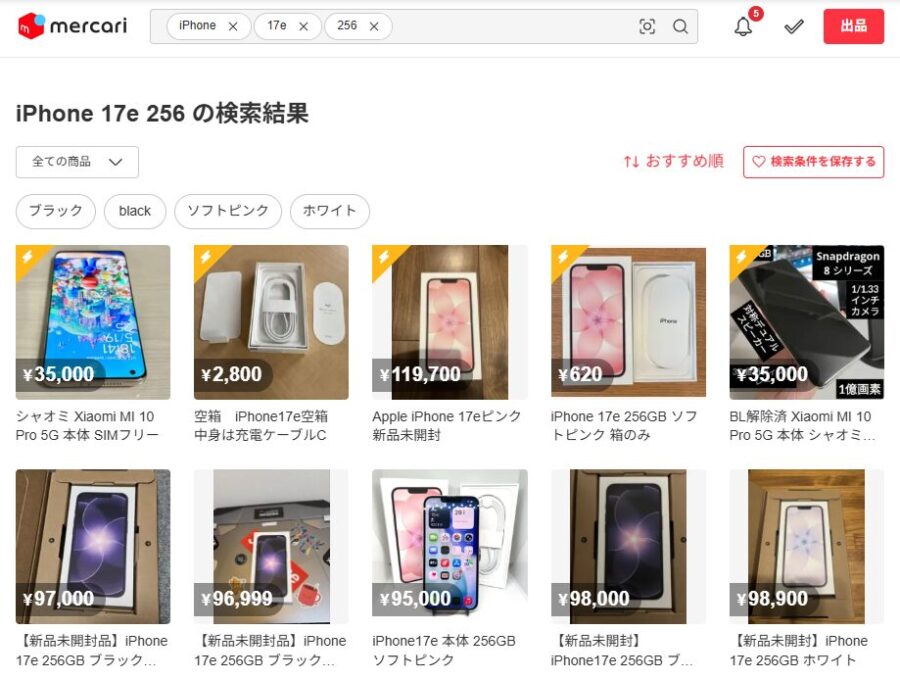Select the black filter chip
900x679 pixels.
pyautogui.click(x=135, y=211)
